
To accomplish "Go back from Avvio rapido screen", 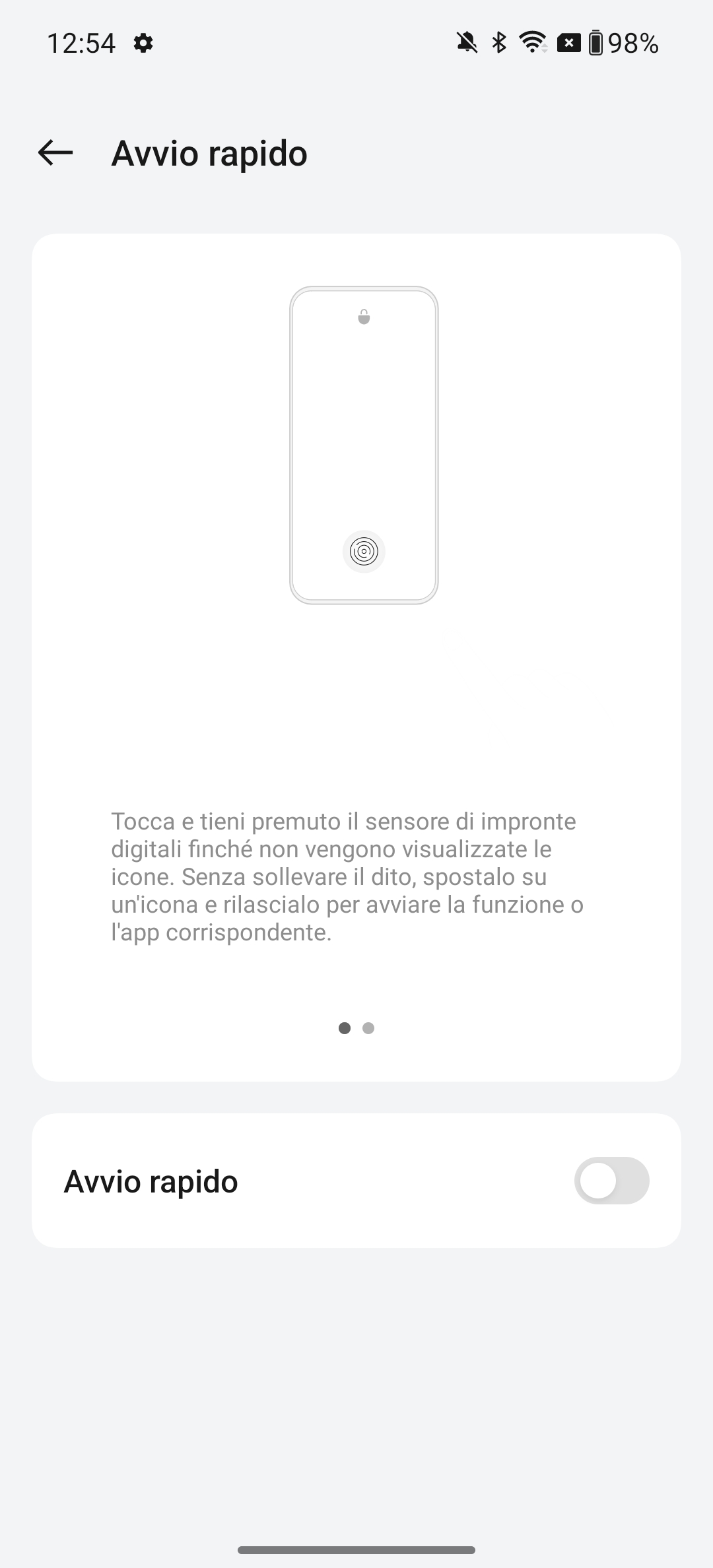I will tap(55, 153).
